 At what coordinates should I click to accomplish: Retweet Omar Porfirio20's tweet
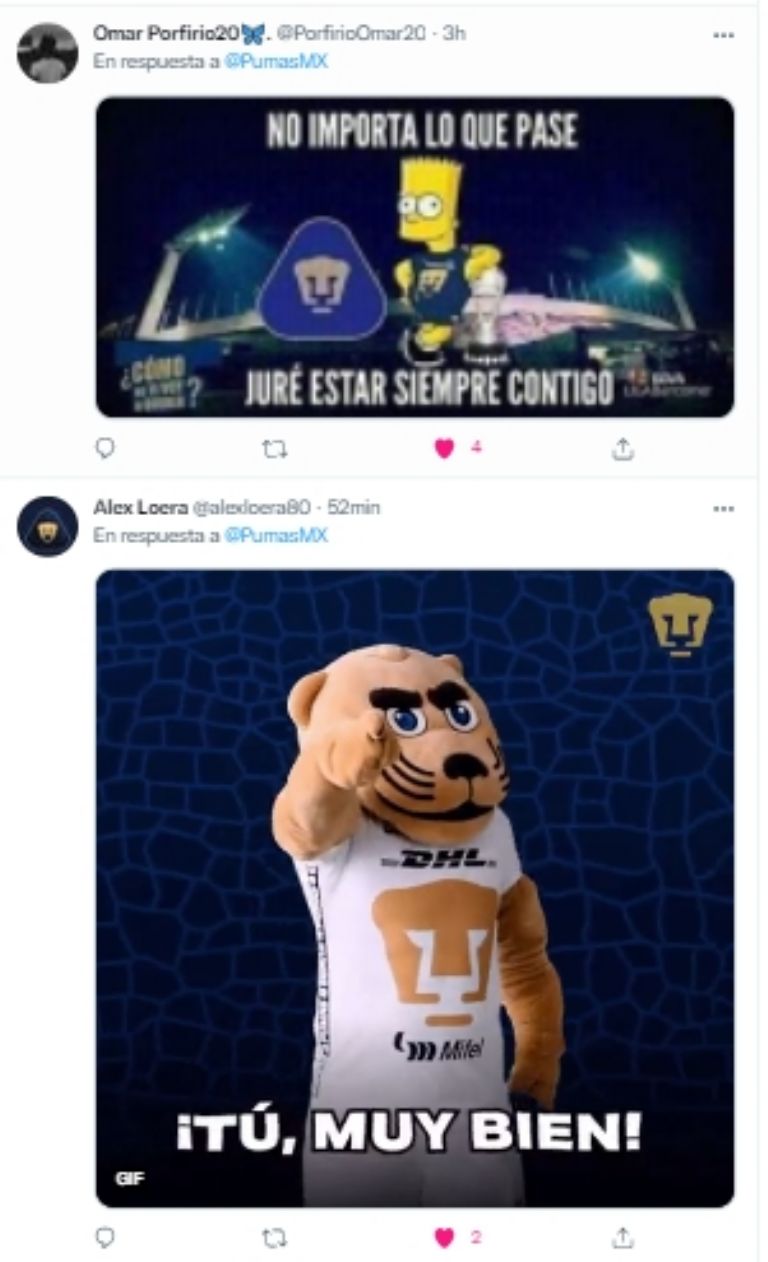pos(274,449)
